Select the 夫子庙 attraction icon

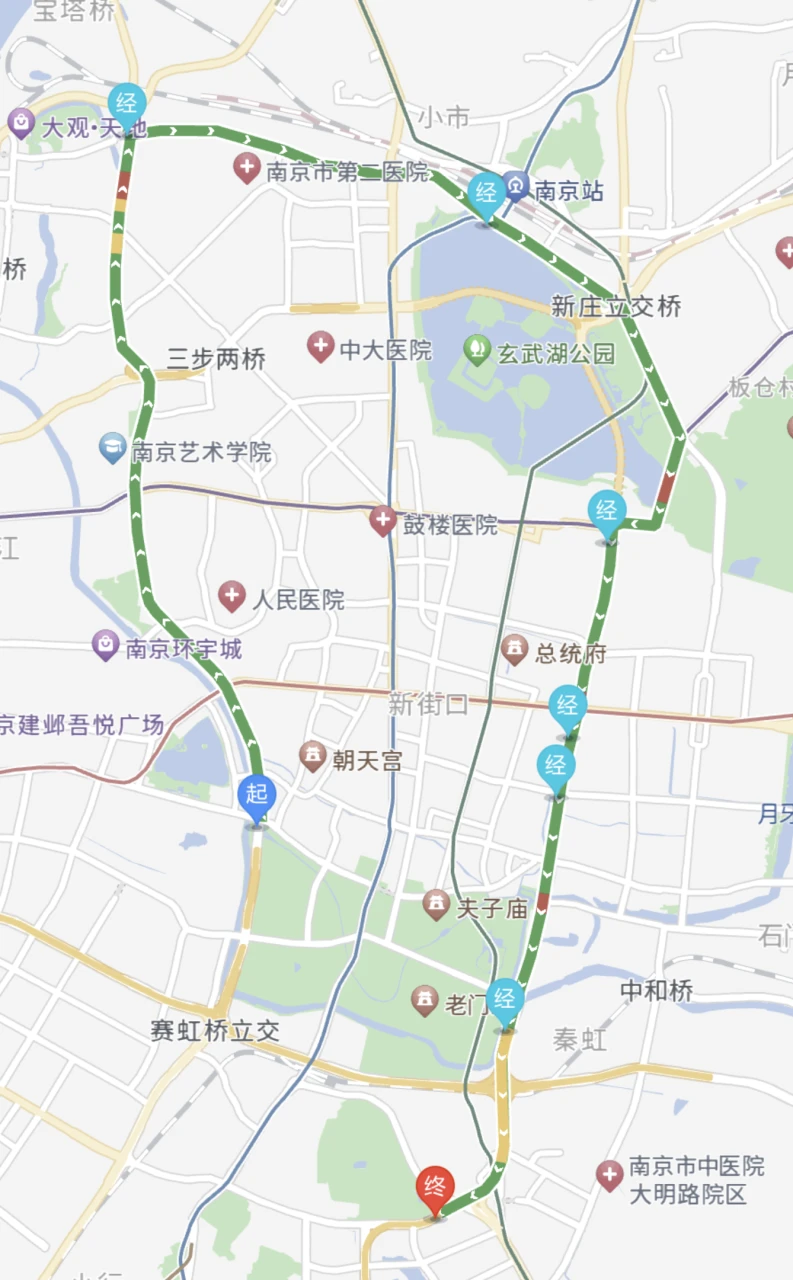[436, 904]
